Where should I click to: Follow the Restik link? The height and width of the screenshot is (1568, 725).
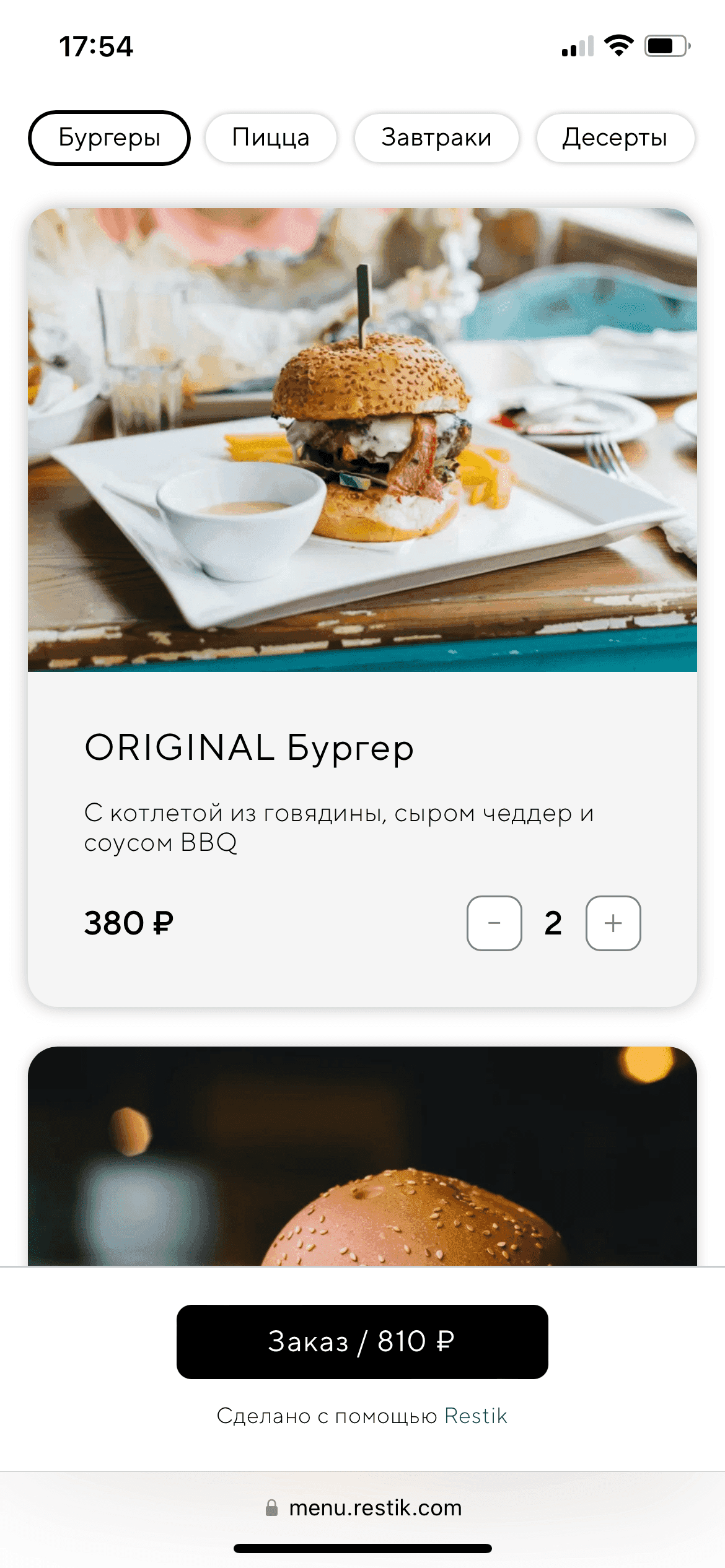[x=476, y=1416]
